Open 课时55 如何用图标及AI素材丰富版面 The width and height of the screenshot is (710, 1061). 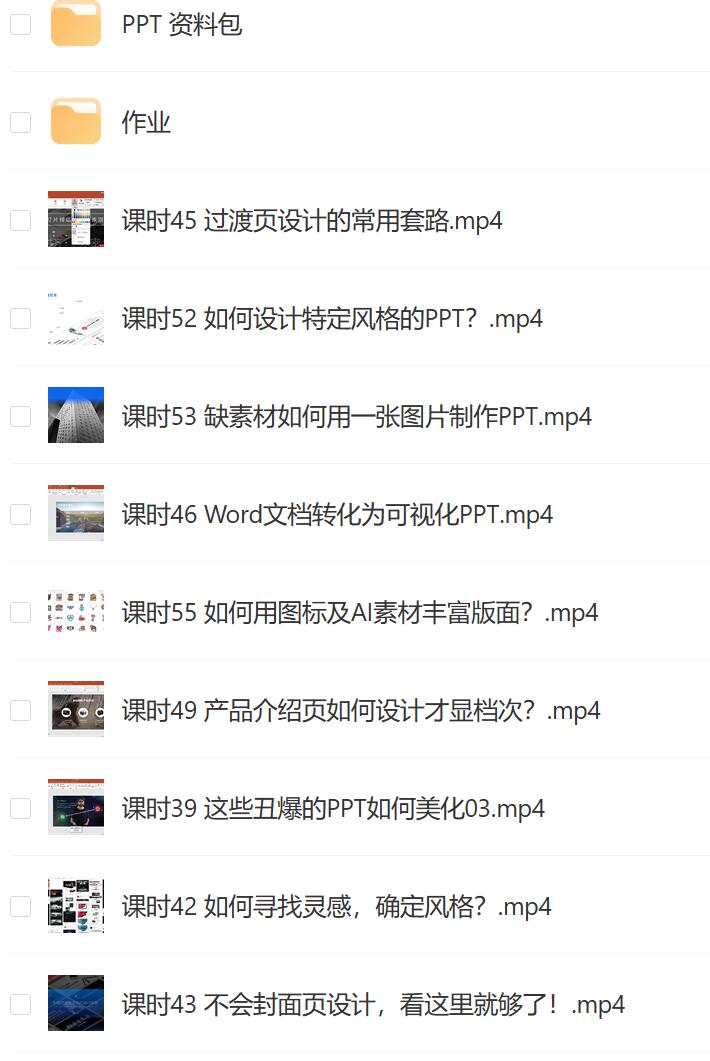pos(359,612)
